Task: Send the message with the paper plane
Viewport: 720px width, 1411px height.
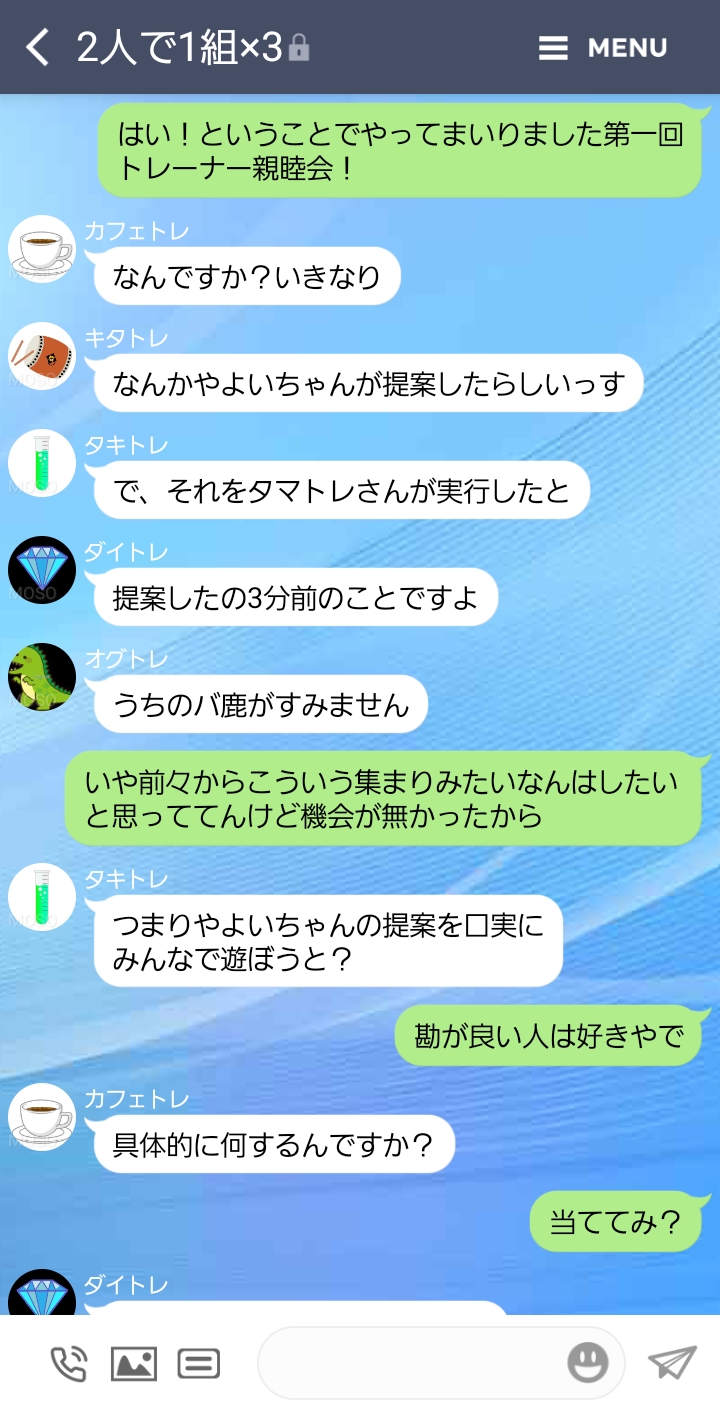Action: 671,1362
